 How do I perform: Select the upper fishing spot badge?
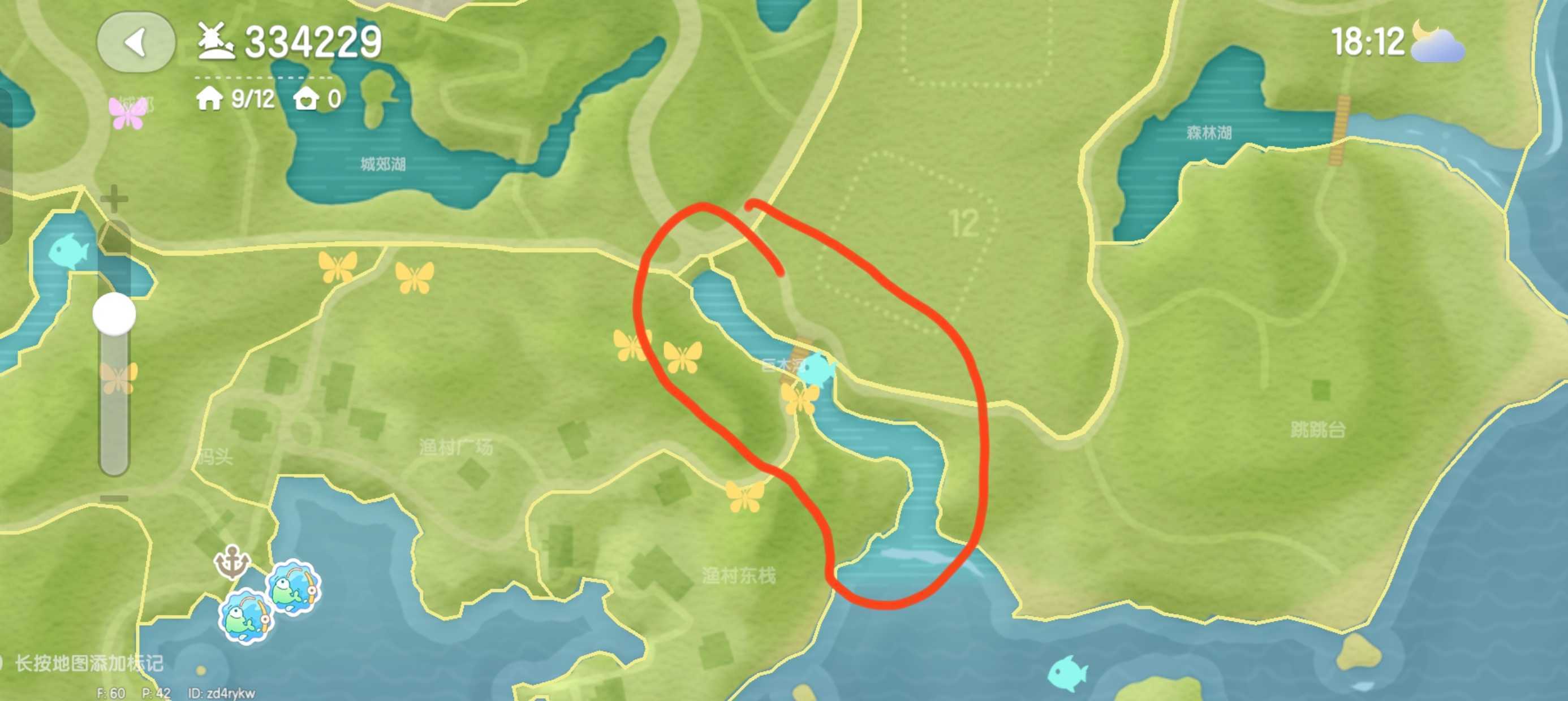click(x=294, y=587)
